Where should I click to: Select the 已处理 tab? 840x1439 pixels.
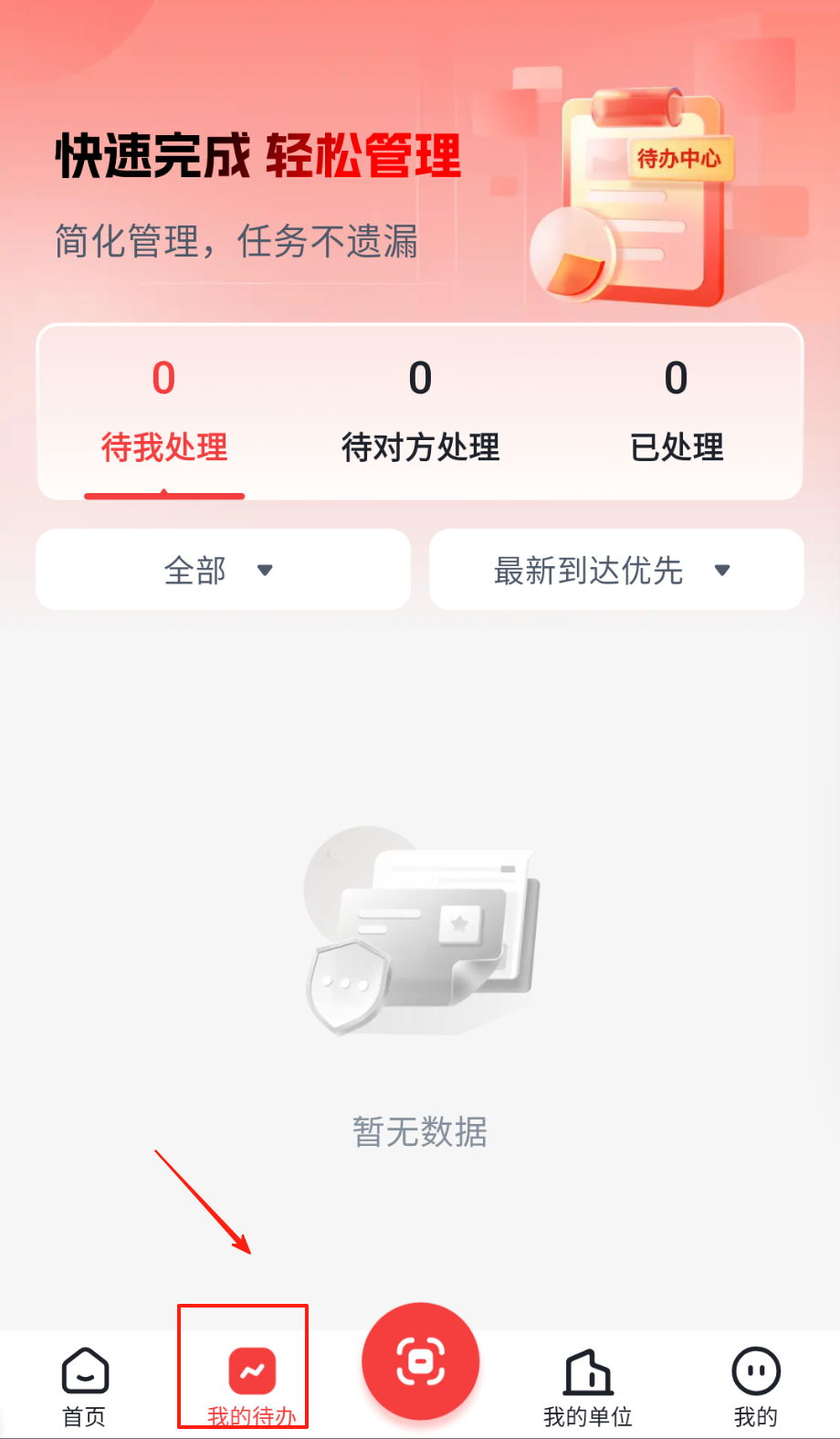click(676, 413)
